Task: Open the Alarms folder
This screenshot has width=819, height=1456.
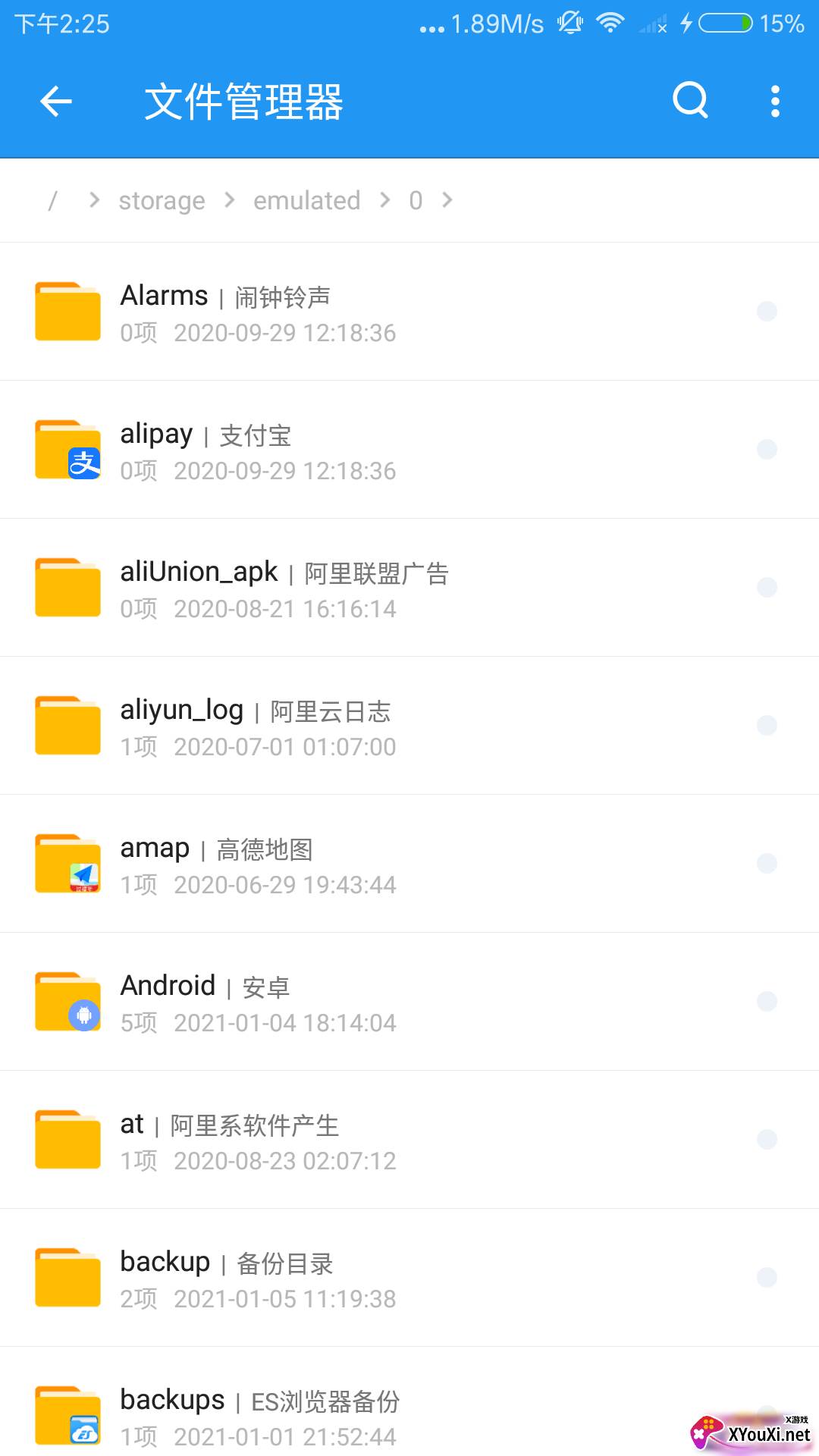Action: coord(409,312)
